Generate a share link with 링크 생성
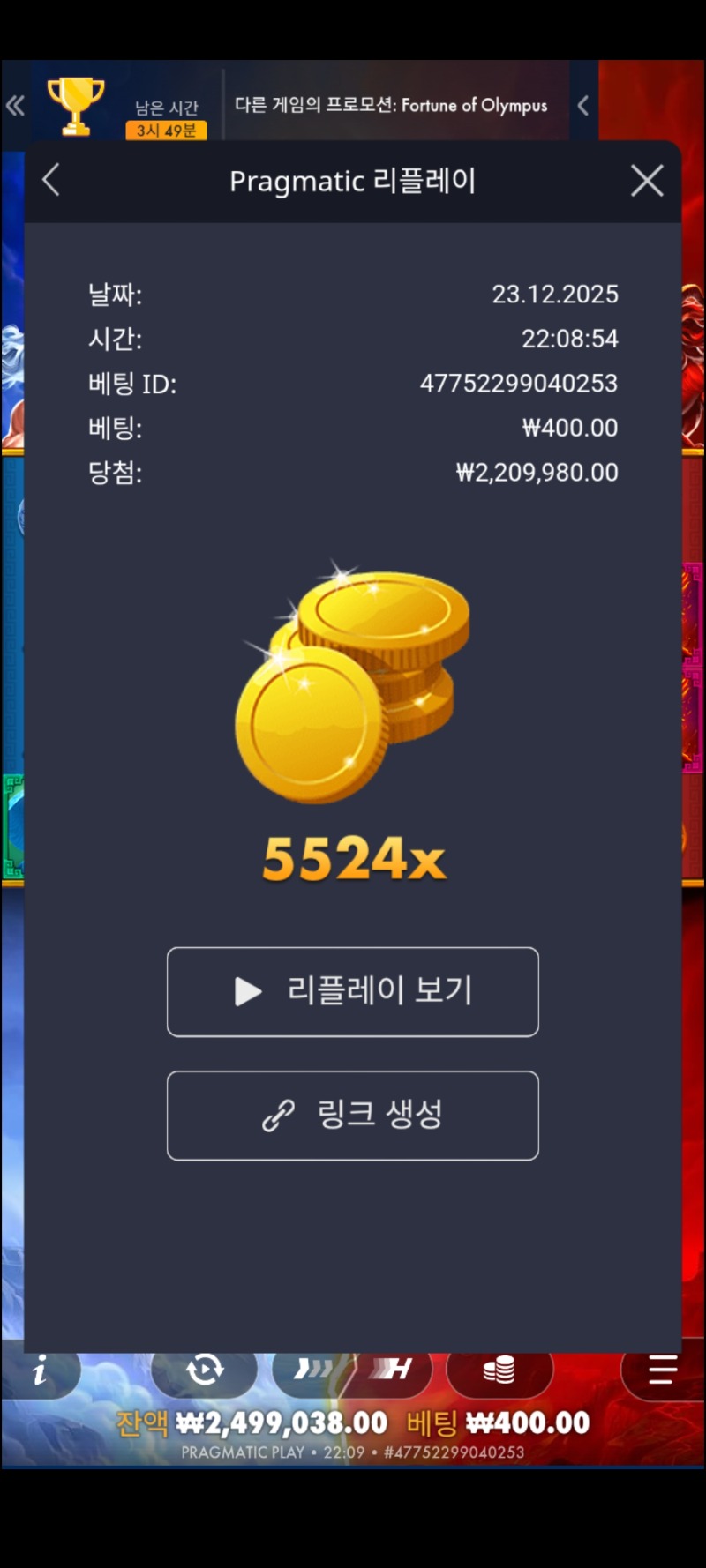This screenshot has width=706, height=1568. (353, 1116)
